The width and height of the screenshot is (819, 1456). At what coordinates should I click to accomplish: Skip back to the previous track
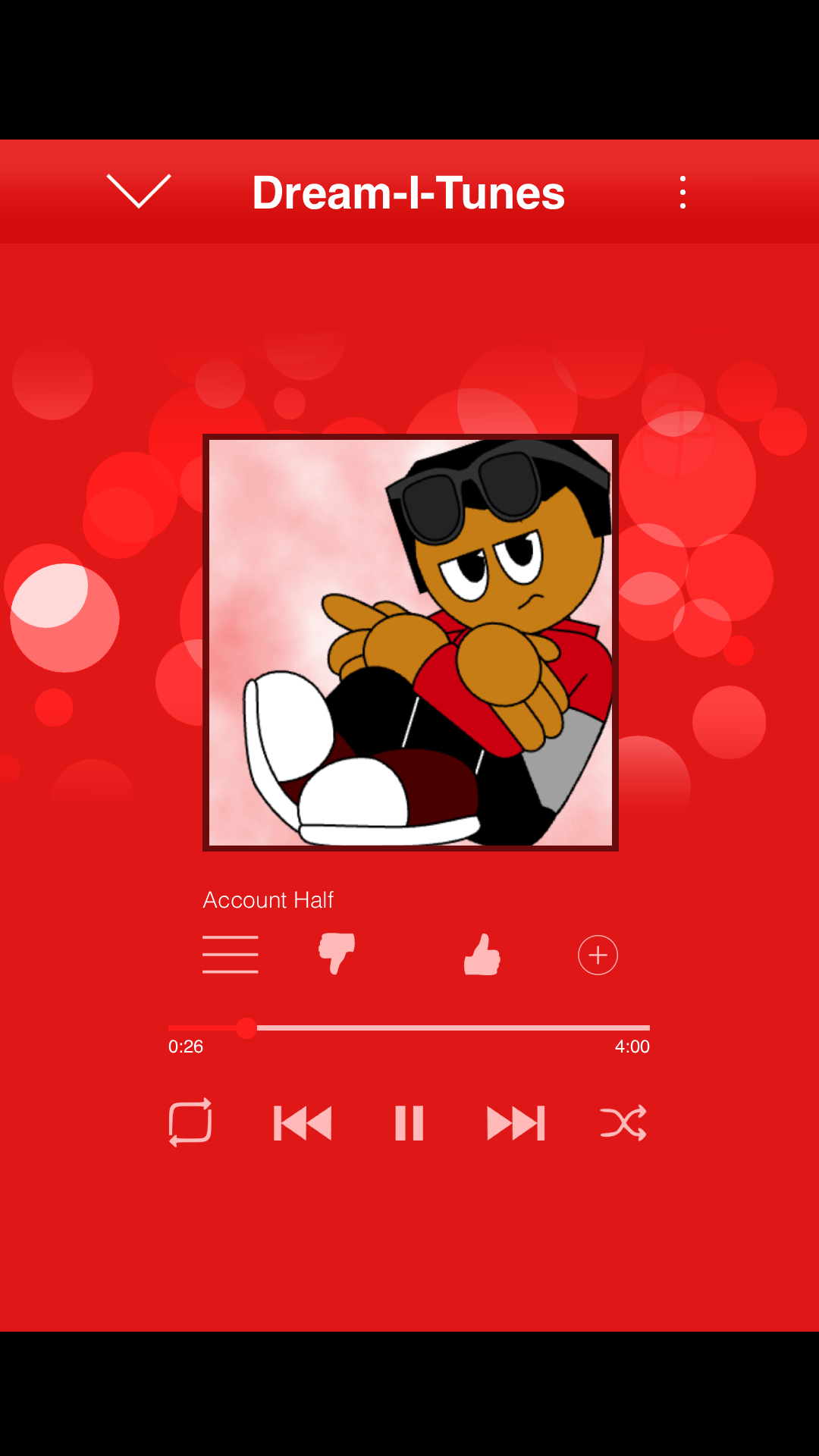pos(303,1123)
